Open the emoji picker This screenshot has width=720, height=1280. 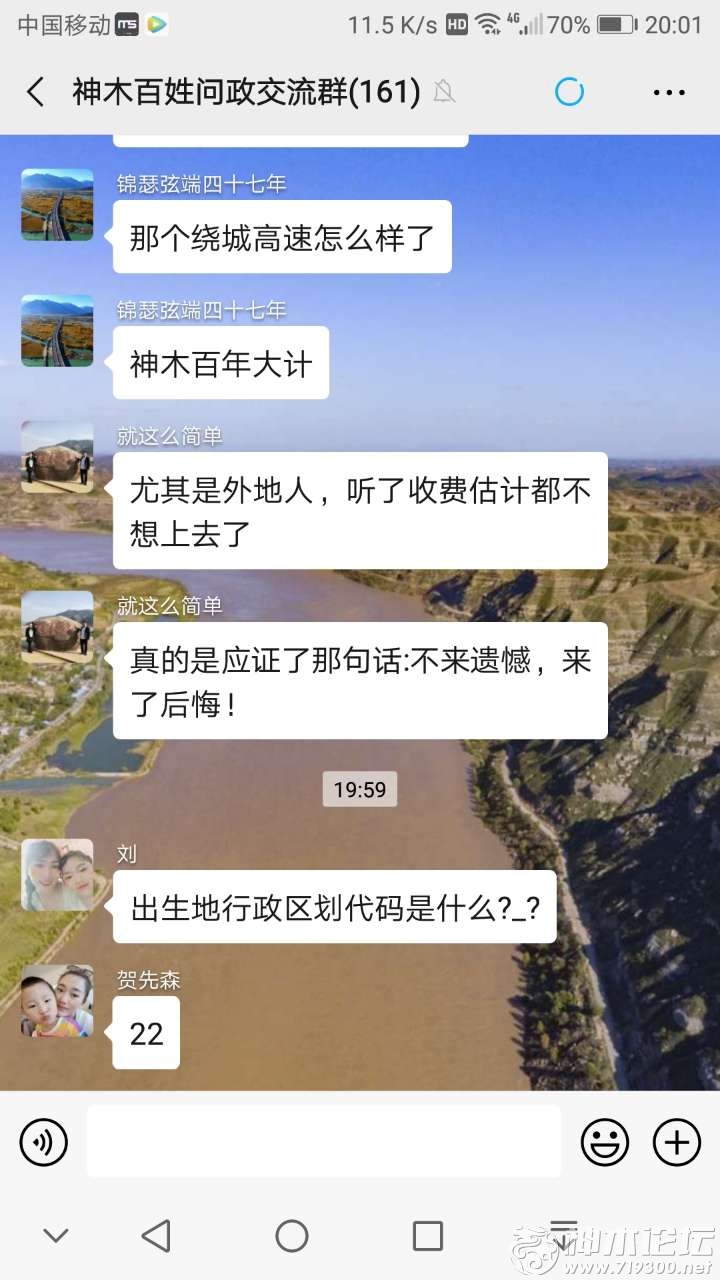point(605,1142)
